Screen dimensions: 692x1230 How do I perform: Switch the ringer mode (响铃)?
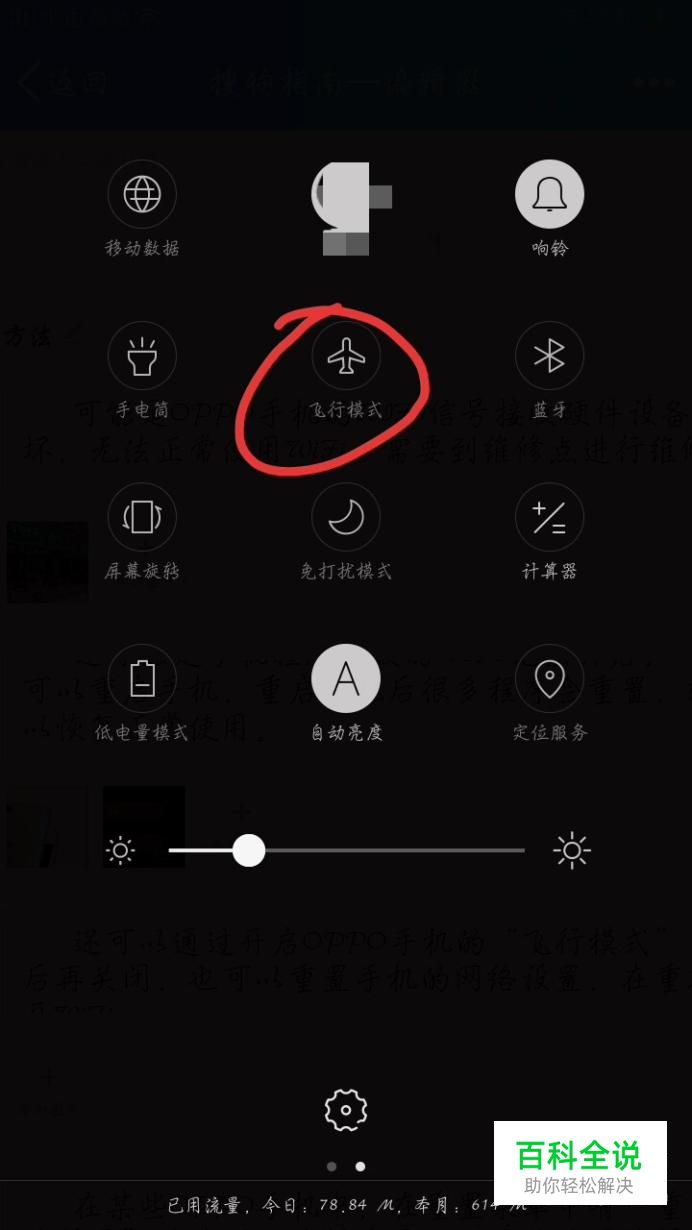pyautogui.click(x=549, y=194)
